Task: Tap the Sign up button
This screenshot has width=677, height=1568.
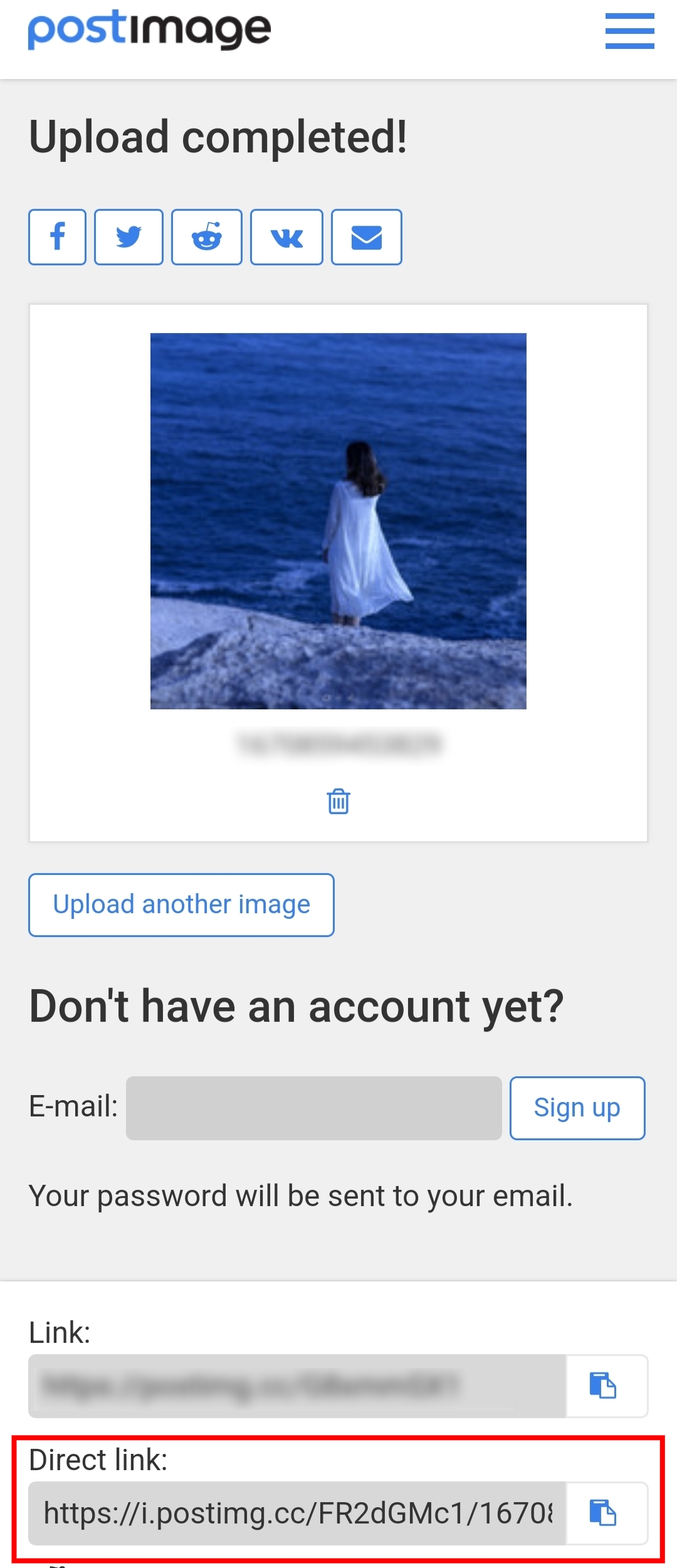Action: coord(577,1108)
